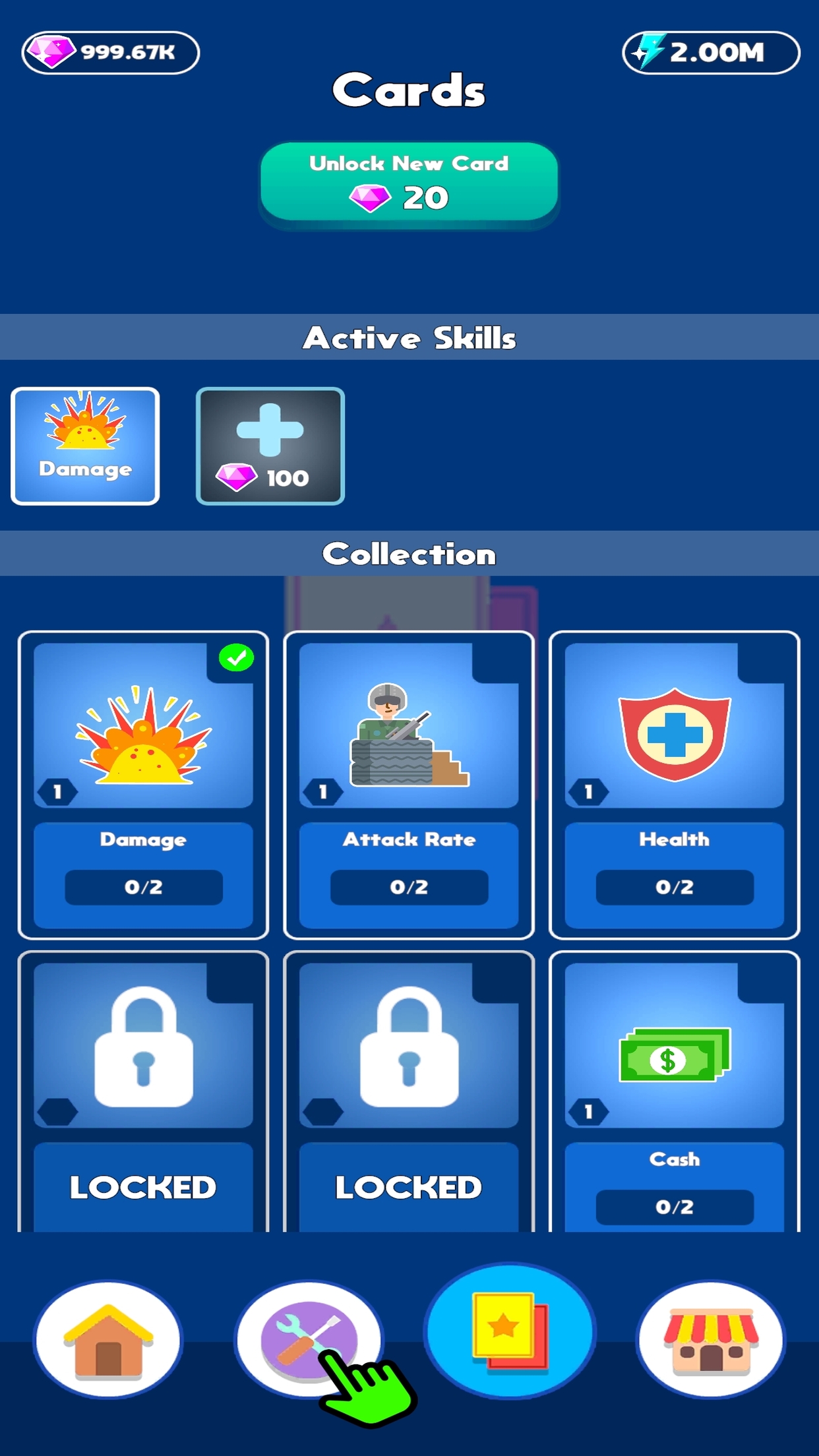Open the Damage card in the collection
The image size is (819, 1456).
pyautogui.click(x=143, y=785)
